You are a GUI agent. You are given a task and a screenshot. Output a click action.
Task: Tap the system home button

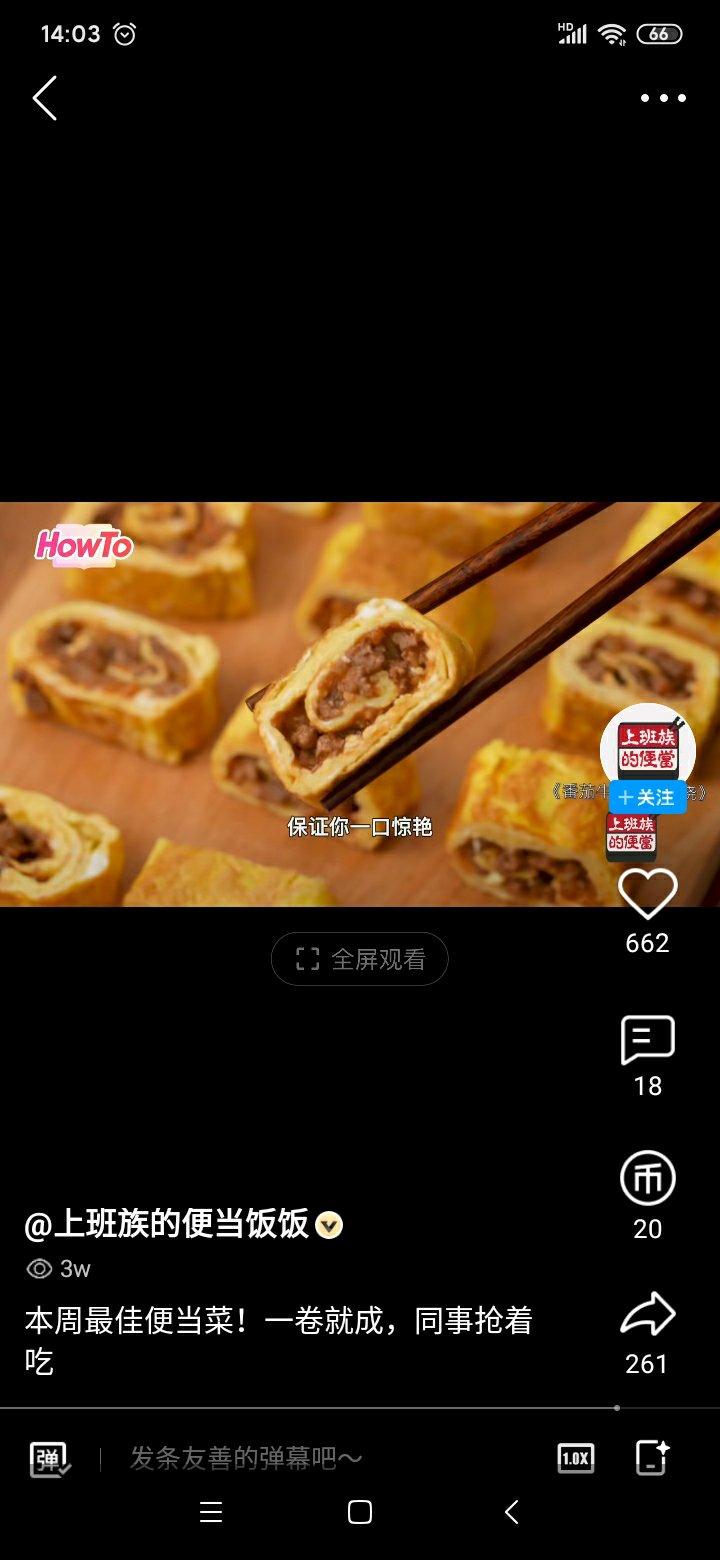click(x=360, y=1512)
